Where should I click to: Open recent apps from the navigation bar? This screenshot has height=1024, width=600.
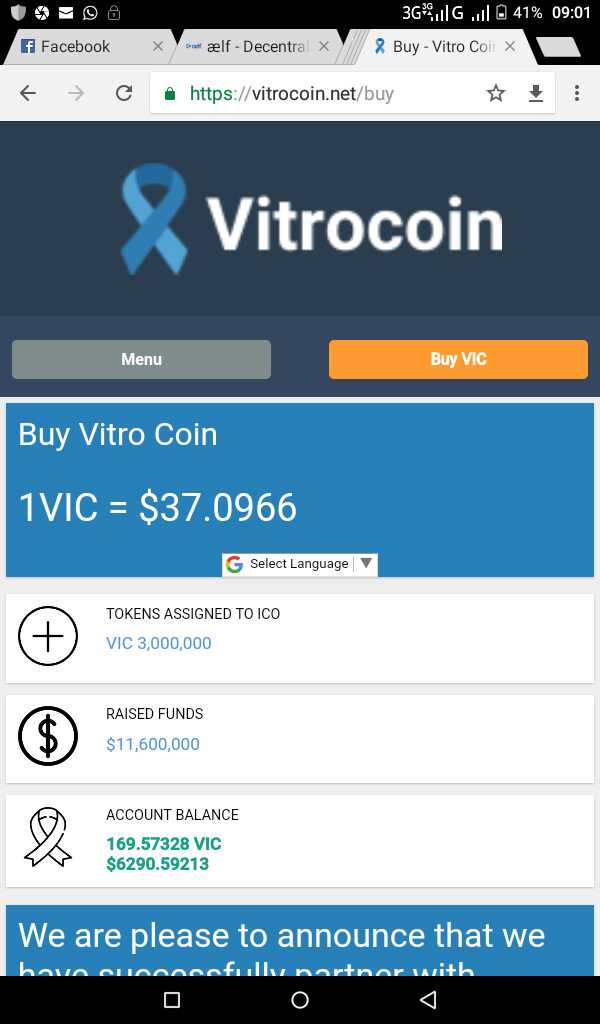tap(171, 1000)
